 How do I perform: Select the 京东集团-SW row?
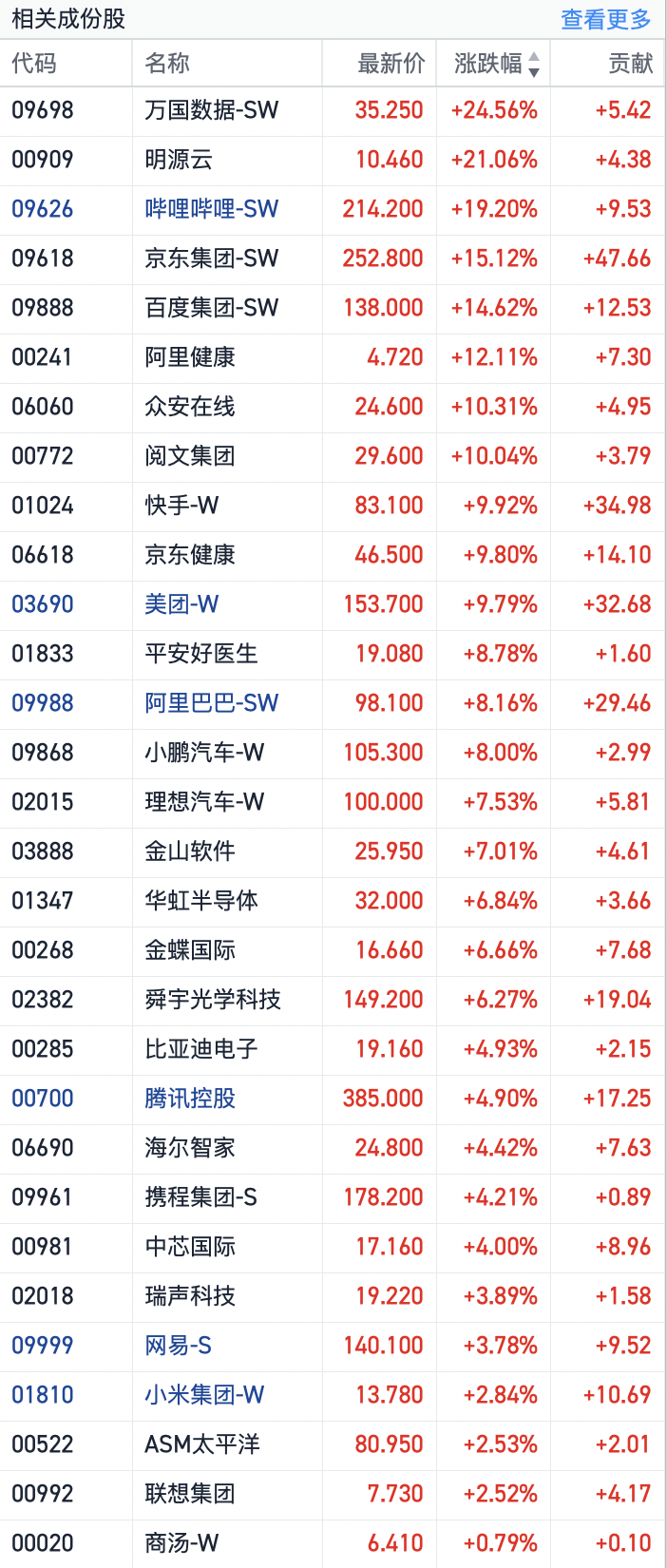tap(211, 258)
